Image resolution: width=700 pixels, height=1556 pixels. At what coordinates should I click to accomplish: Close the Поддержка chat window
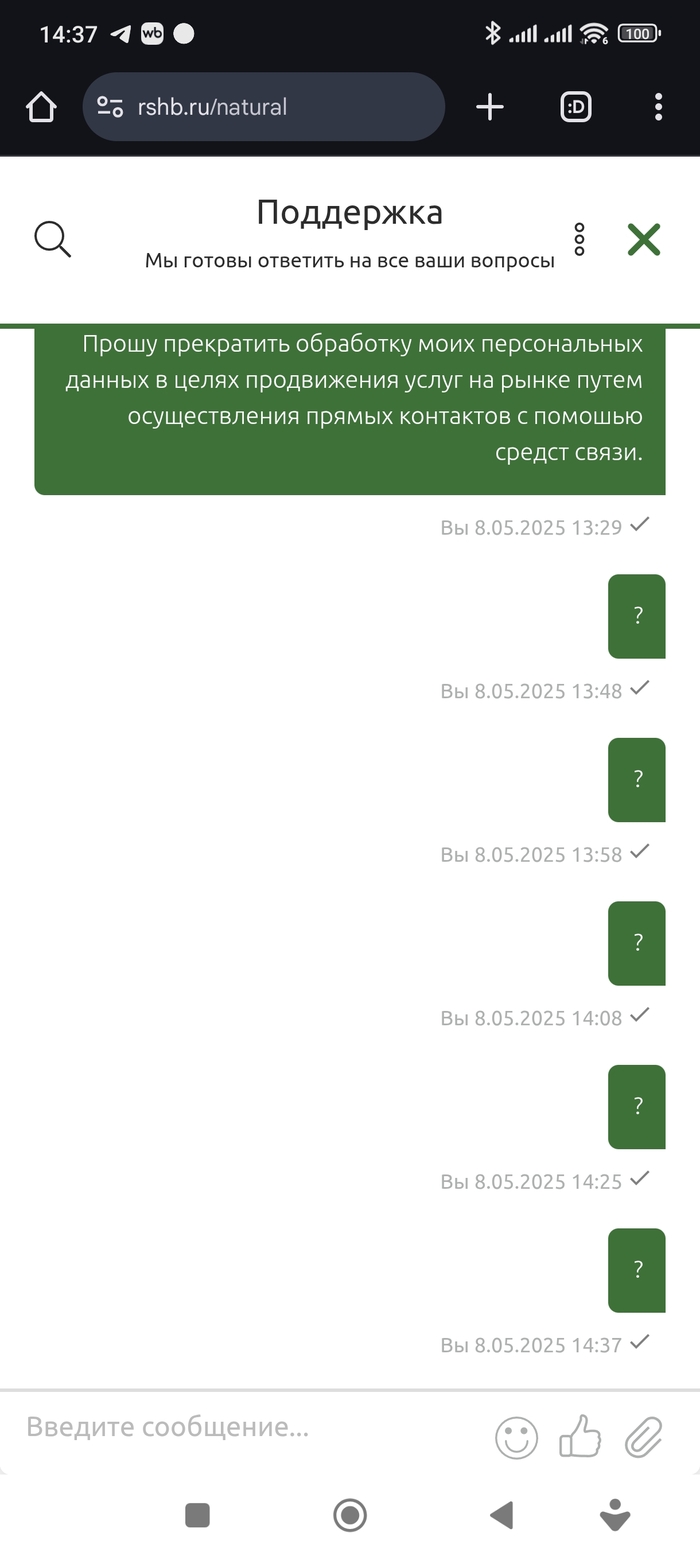[644, 240]
